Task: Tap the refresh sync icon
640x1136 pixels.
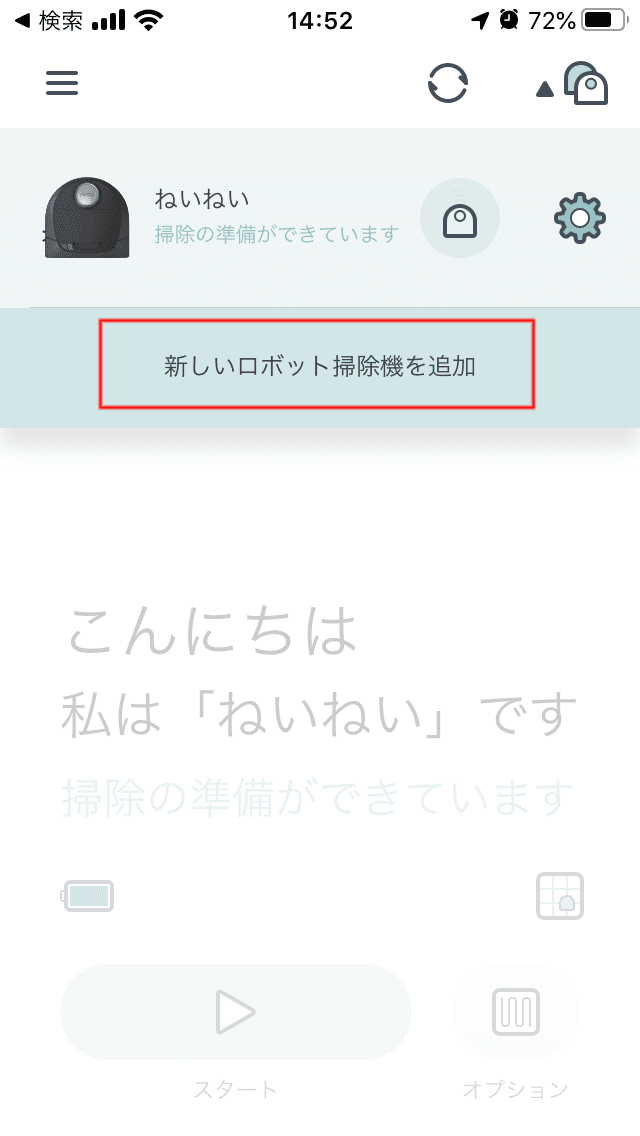Action: [x=447, y=83]
